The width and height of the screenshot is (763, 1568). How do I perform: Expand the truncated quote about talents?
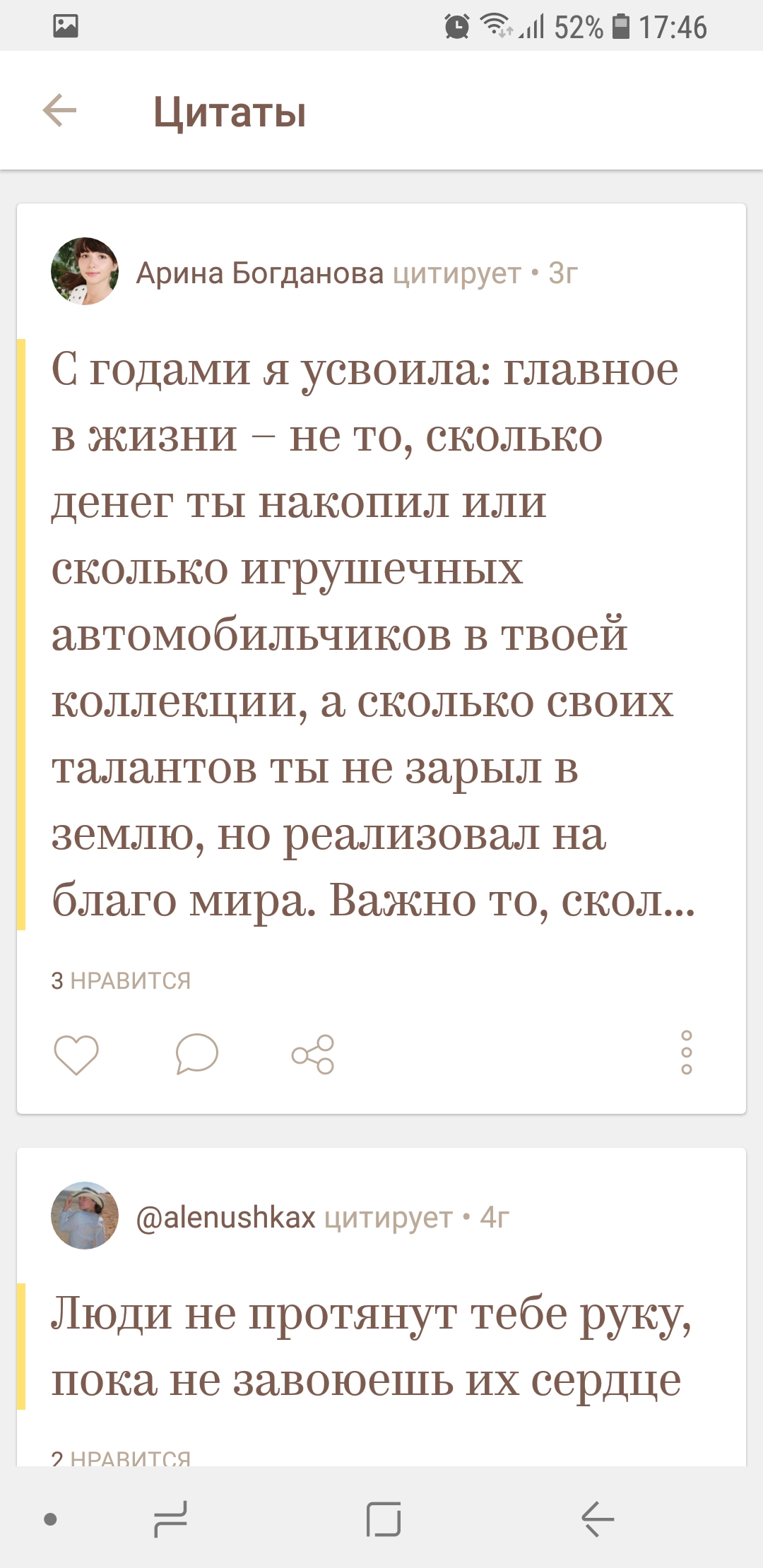coord(373,634)
